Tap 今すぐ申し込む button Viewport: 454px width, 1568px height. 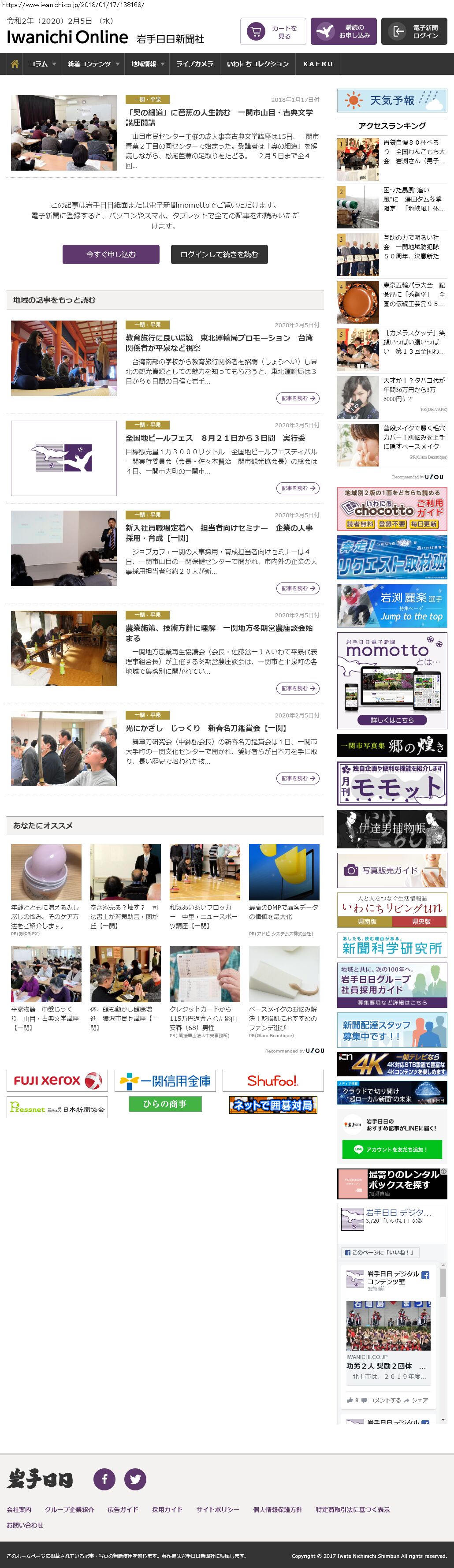[111, 254]
